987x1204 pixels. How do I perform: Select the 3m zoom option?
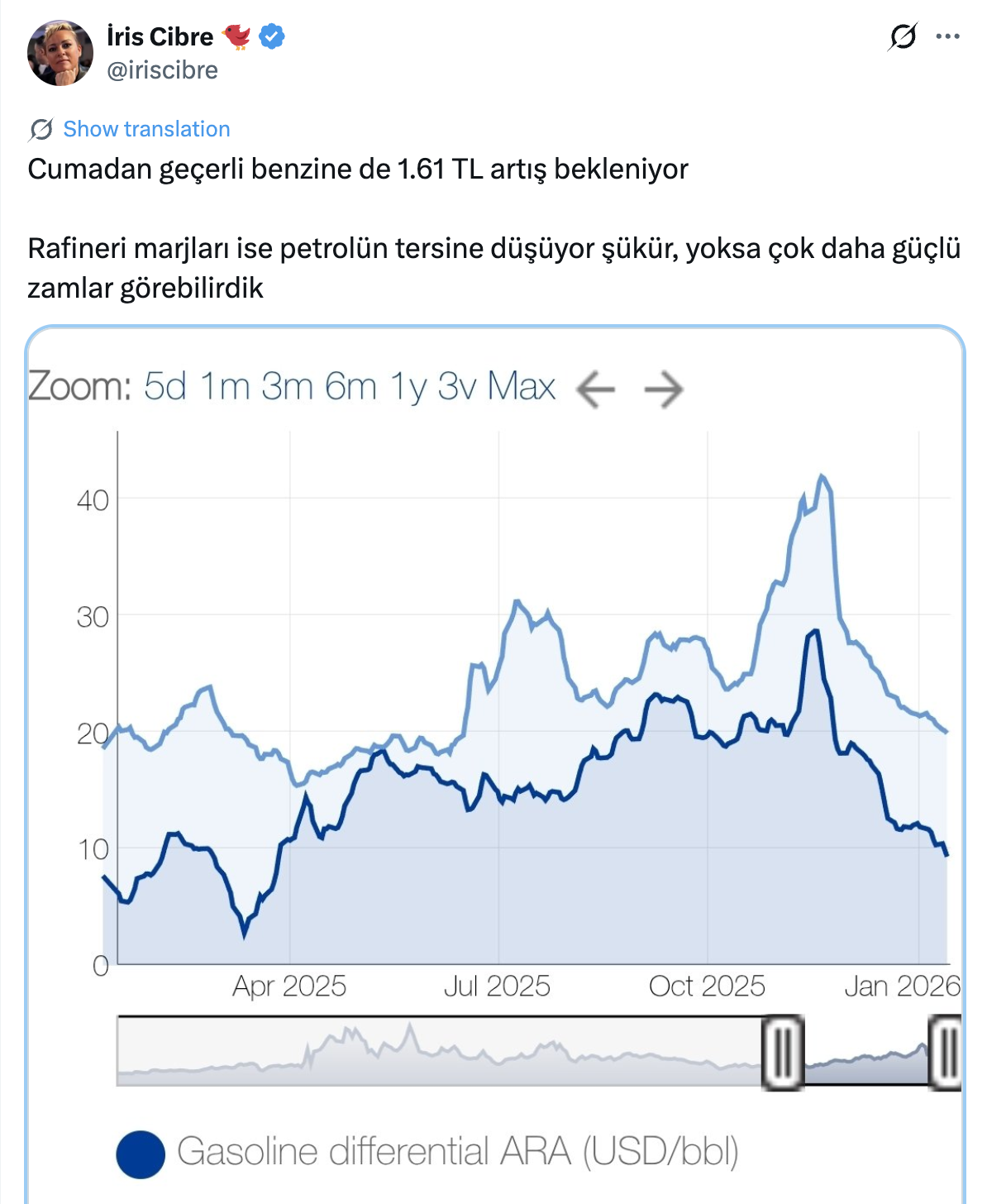click(x=288, y=385)
